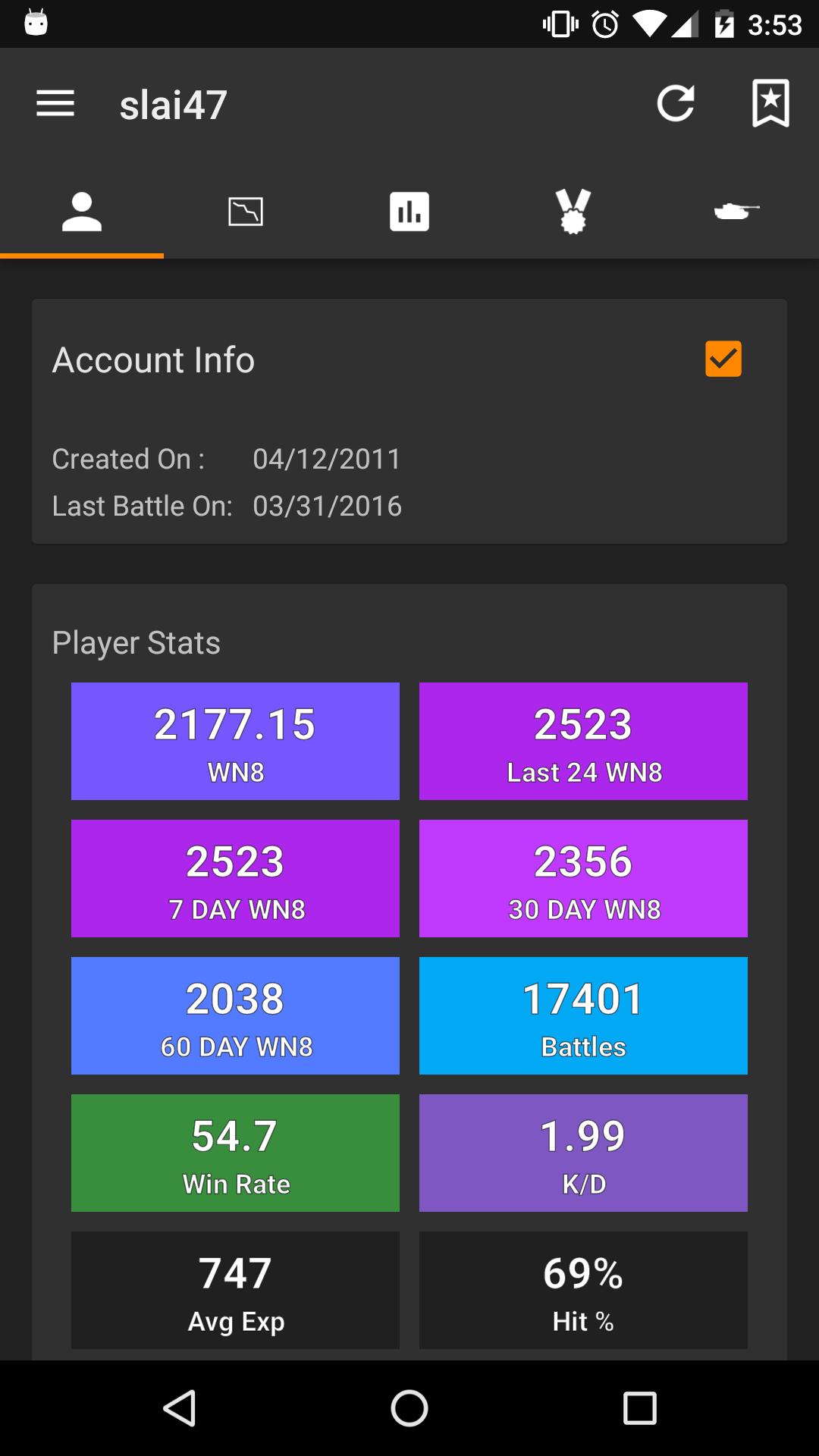Tap the Hit % card
Viewport: 819px width, 1456px height.
(583, 1289)
